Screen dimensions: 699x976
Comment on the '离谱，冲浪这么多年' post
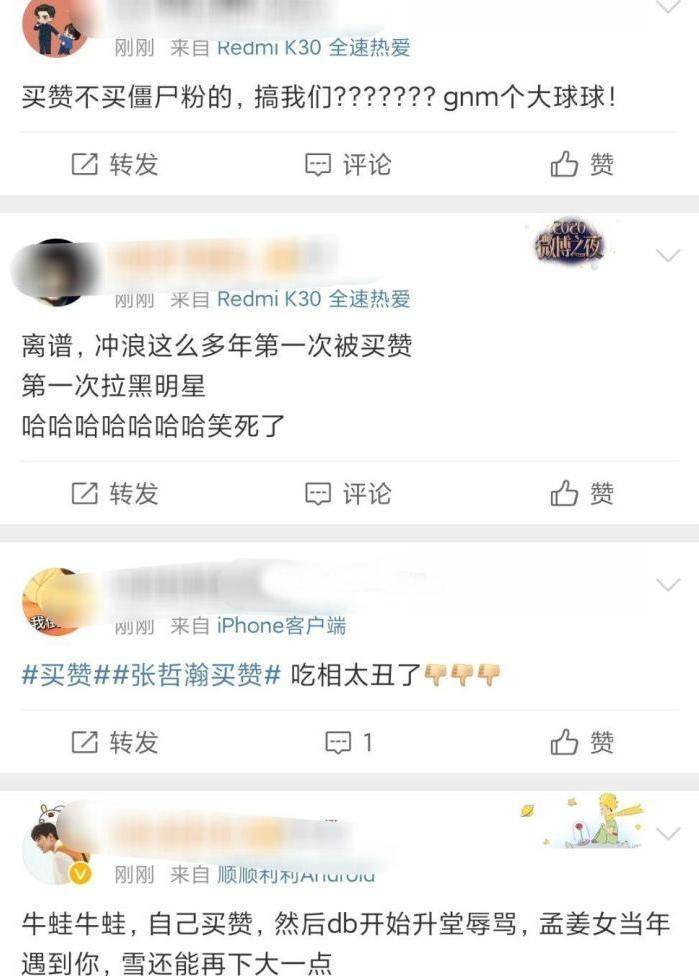[347, 493]
